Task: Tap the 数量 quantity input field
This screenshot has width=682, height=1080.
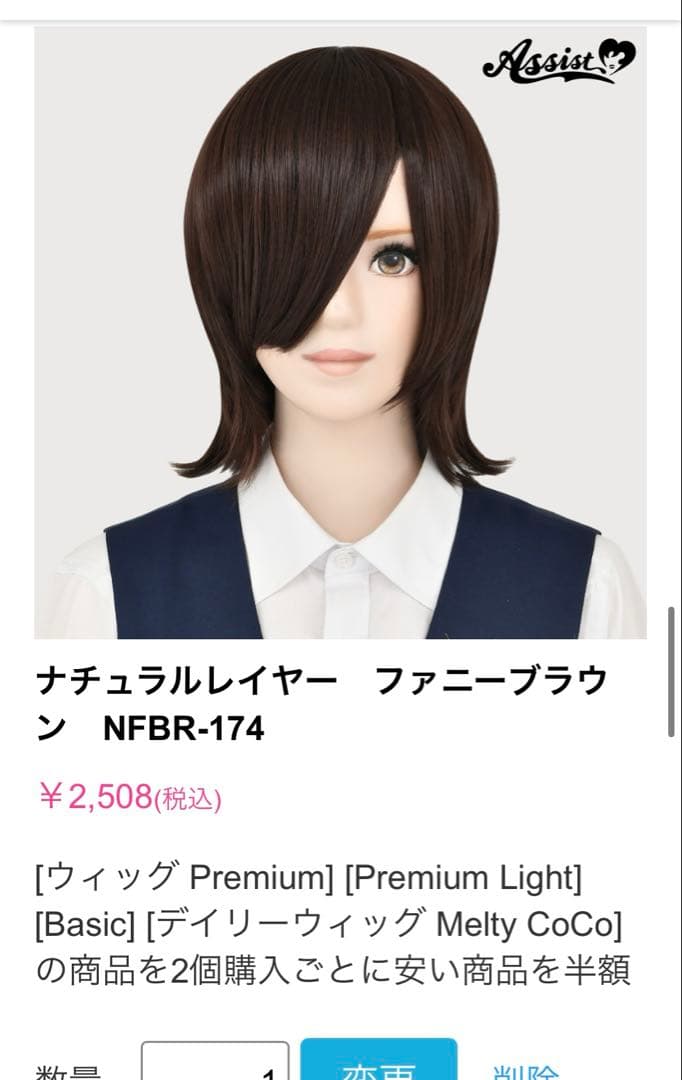Action: [x=215, y=1063]
